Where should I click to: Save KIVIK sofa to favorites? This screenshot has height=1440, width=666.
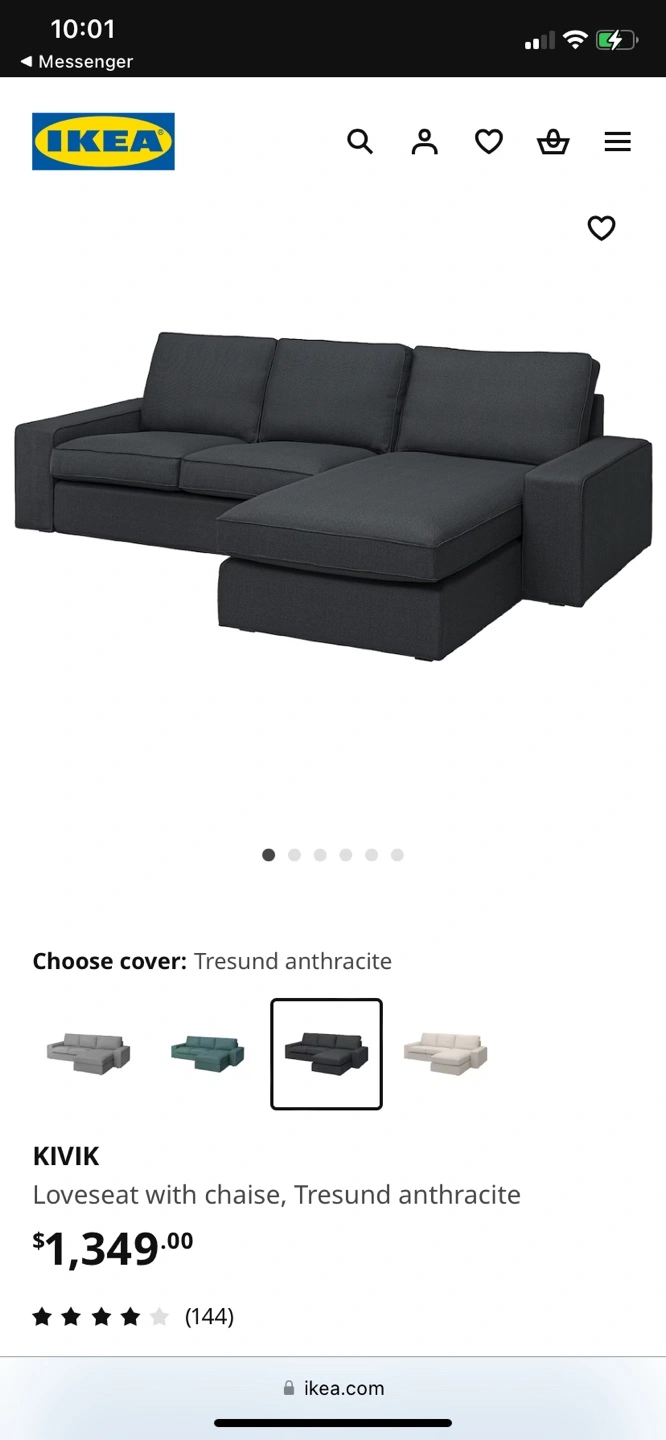click(x=601, y=228)
